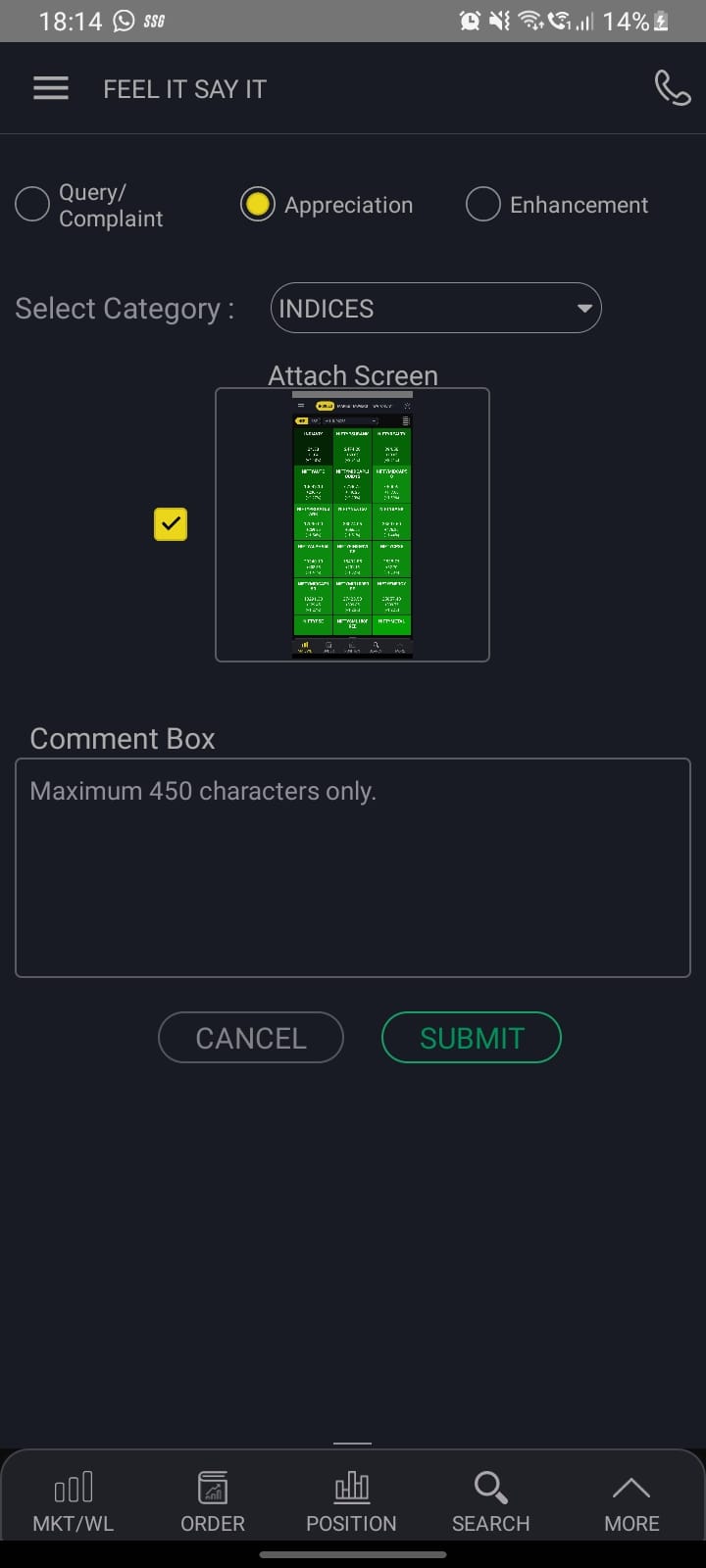Select the Query/Complaint option
This screenshot has width=706, height=1568.
pos(32,205)
